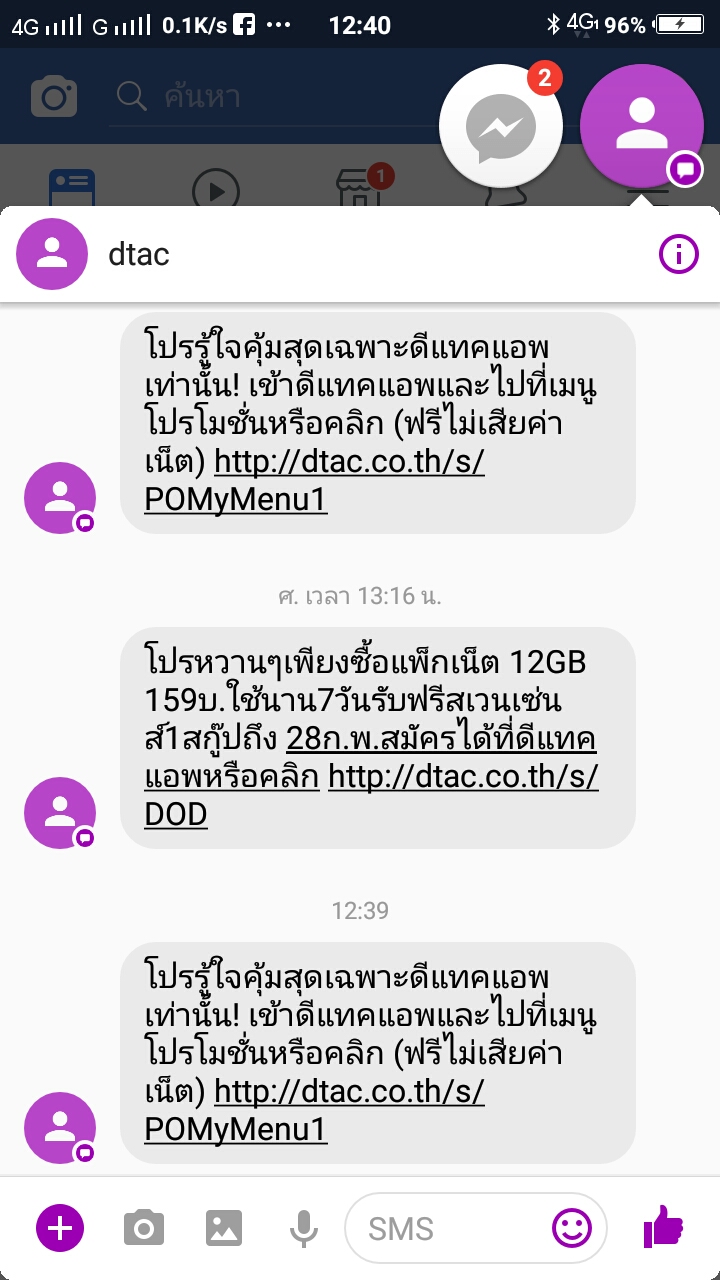Send a thumbs-up like
The width and height of the screenshot is (720, 1280).
tap(663, 1226)
